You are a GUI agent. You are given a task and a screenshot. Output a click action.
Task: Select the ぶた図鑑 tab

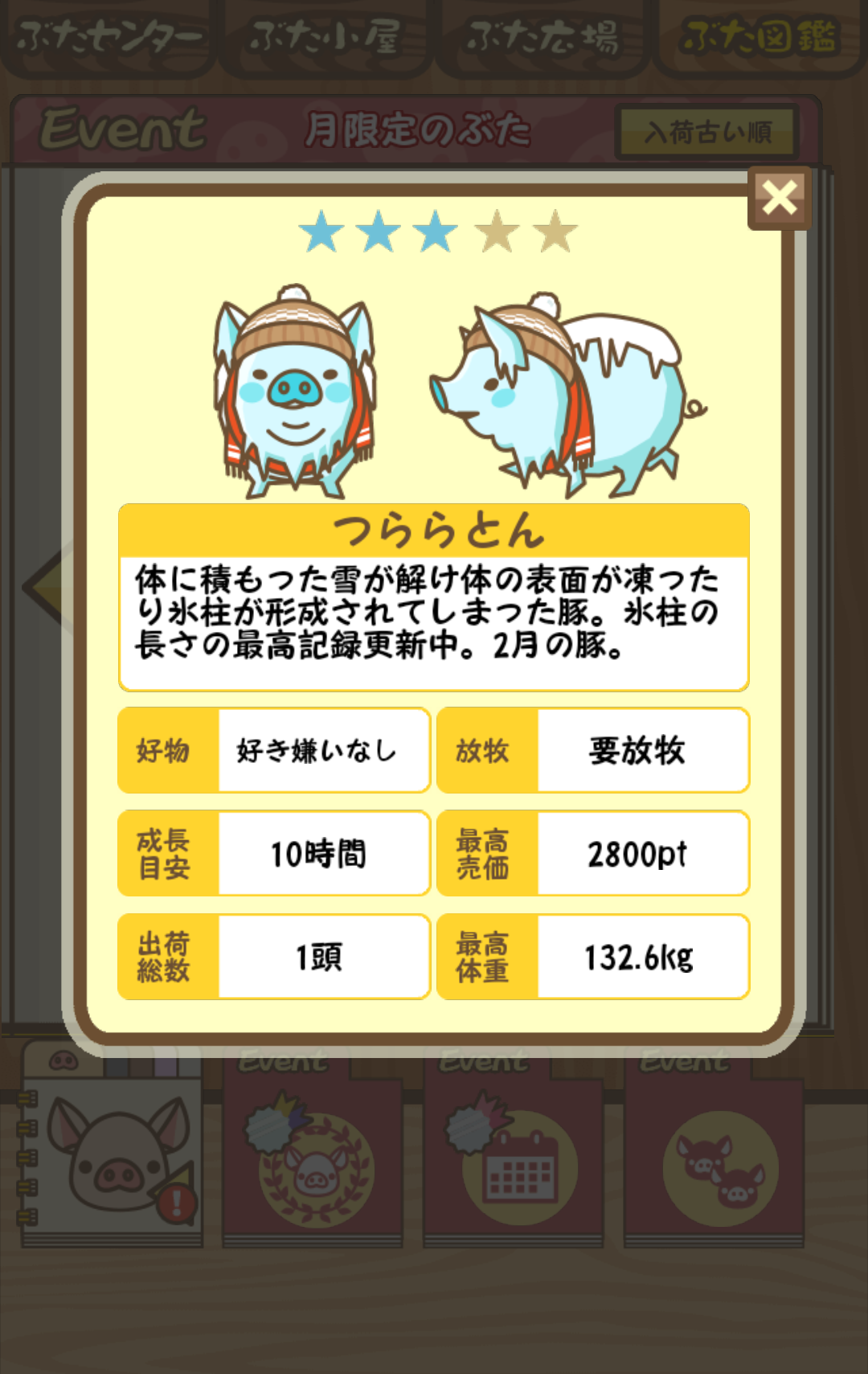[759, 38]
